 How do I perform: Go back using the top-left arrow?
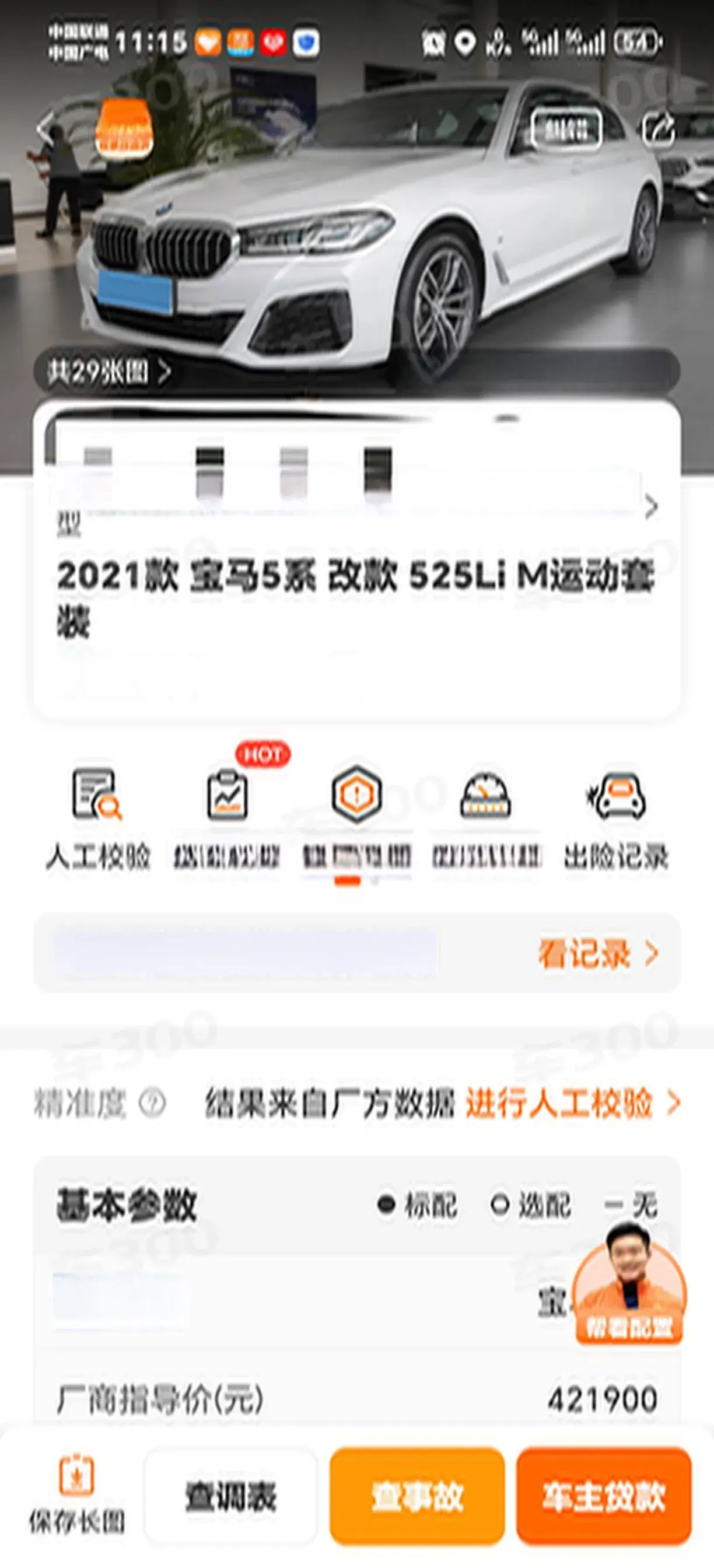45,128
